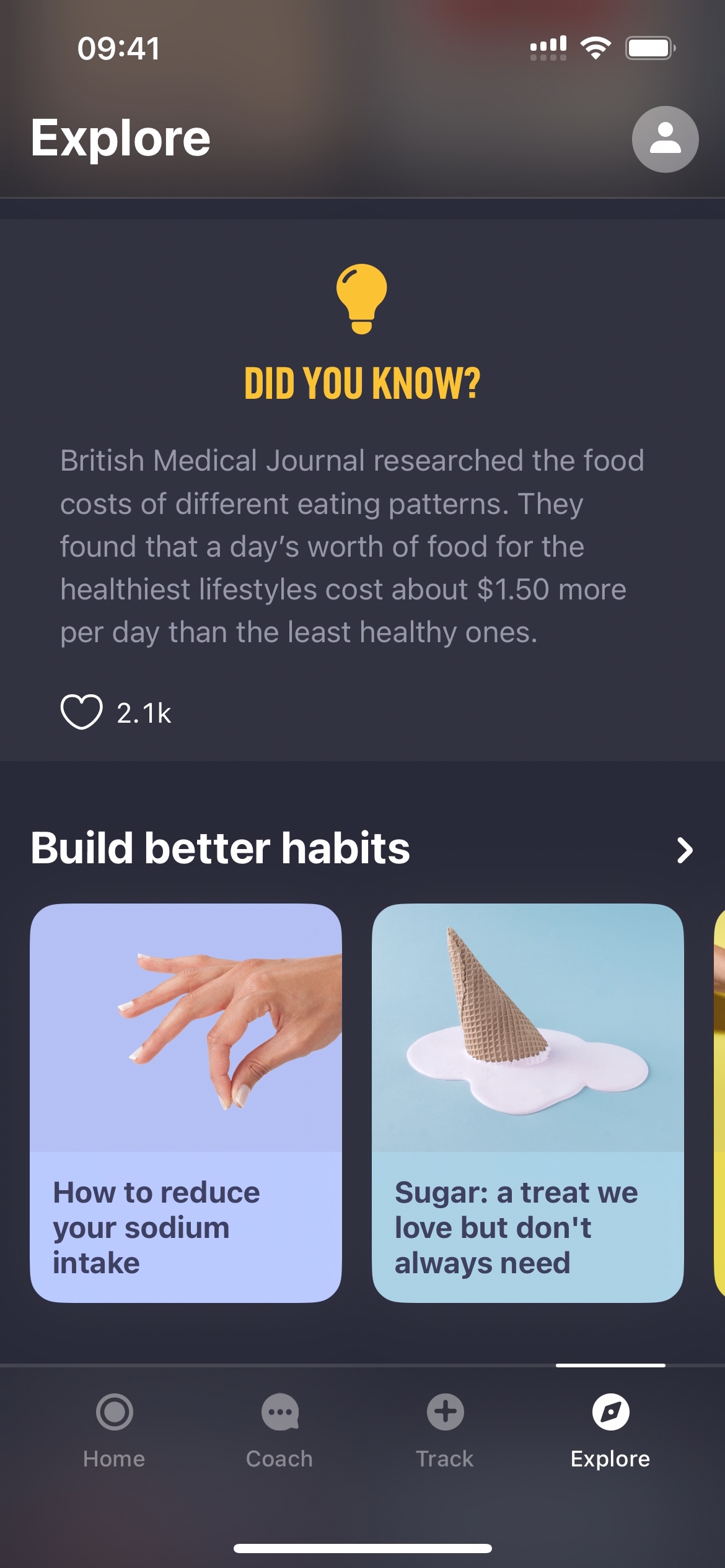This screenshot has height=1568, width=725.
Task: Go to the Track tab
Action: pyautogui.click(x=445, y=1431)
